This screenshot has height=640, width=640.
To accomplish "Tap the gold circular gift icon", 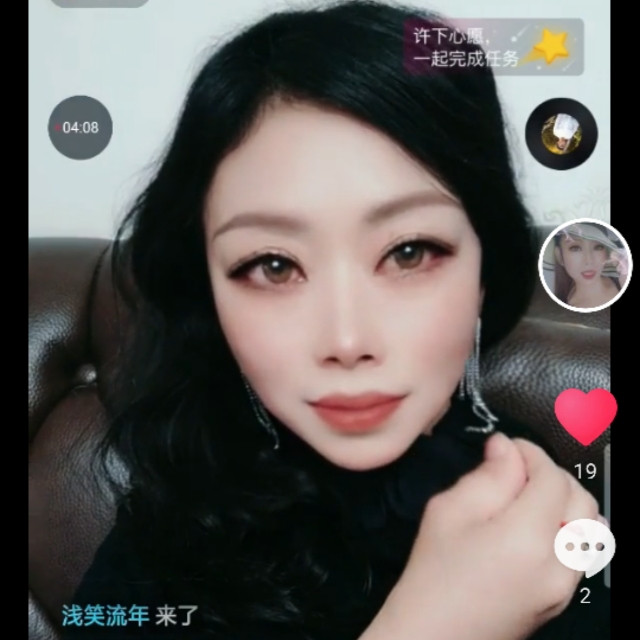I will (x=561, y=134).
